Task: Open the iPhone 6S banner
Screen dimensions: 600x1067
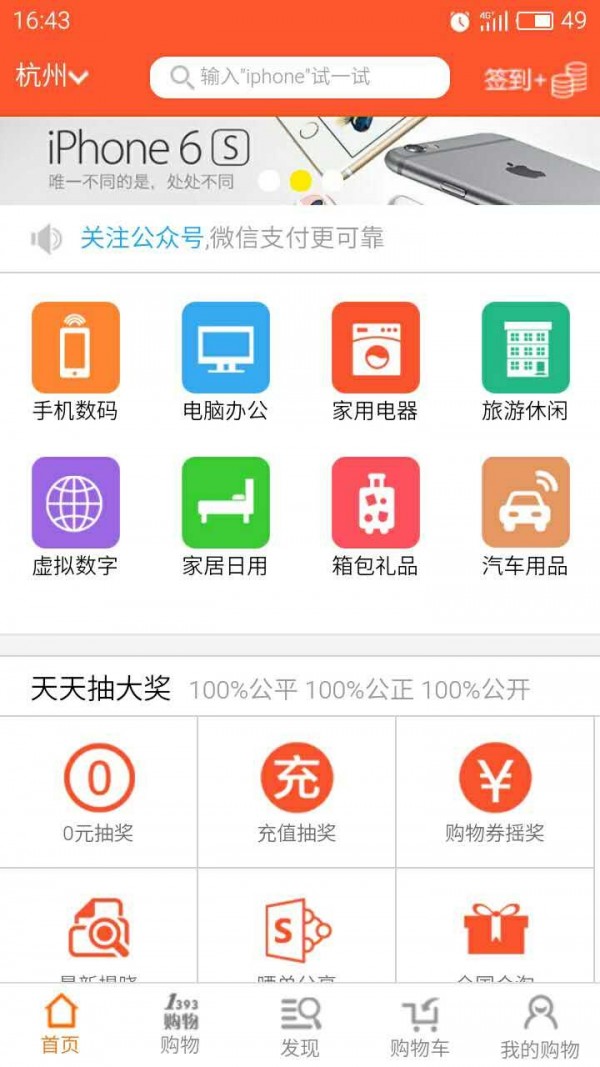Action: (300, 160)
